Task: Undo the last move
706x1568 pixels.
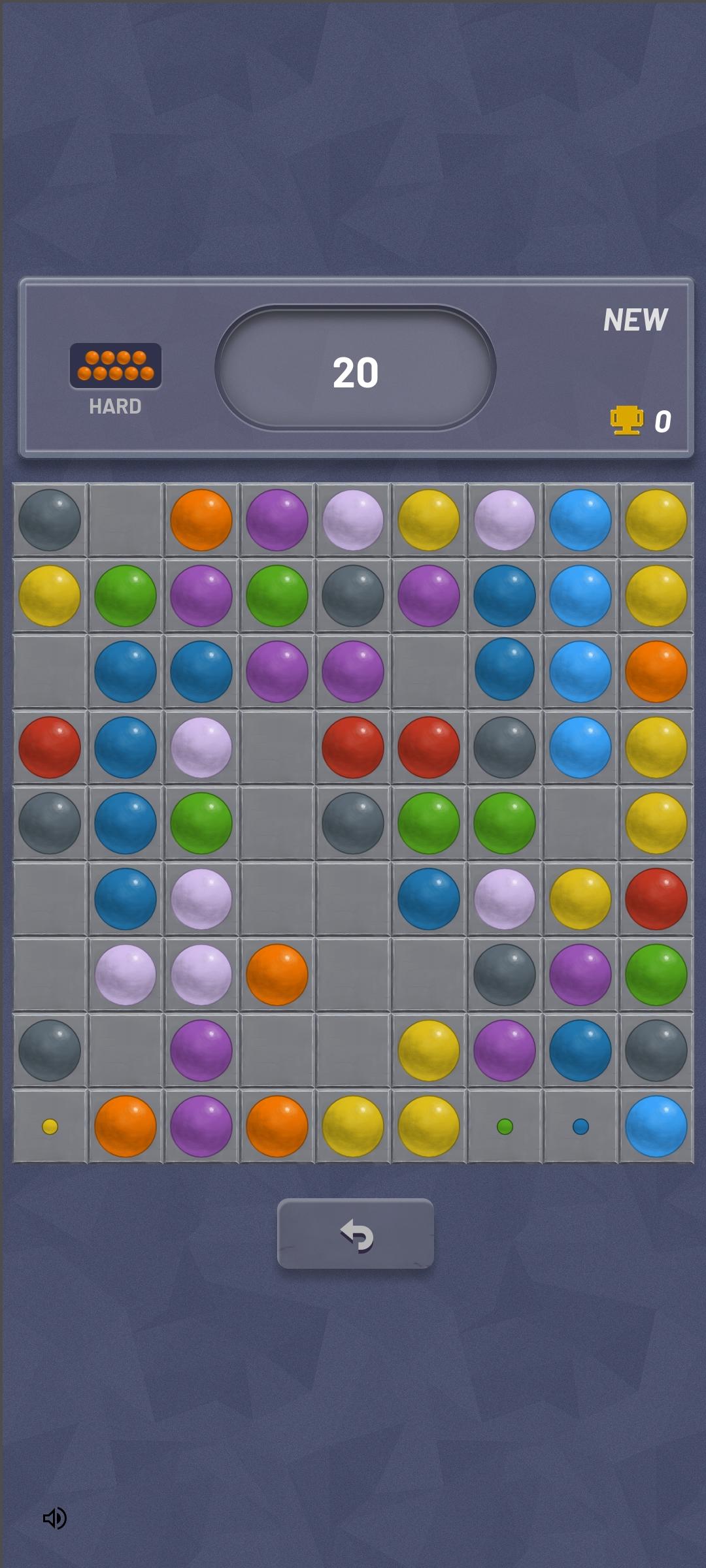Action: 355,1234
